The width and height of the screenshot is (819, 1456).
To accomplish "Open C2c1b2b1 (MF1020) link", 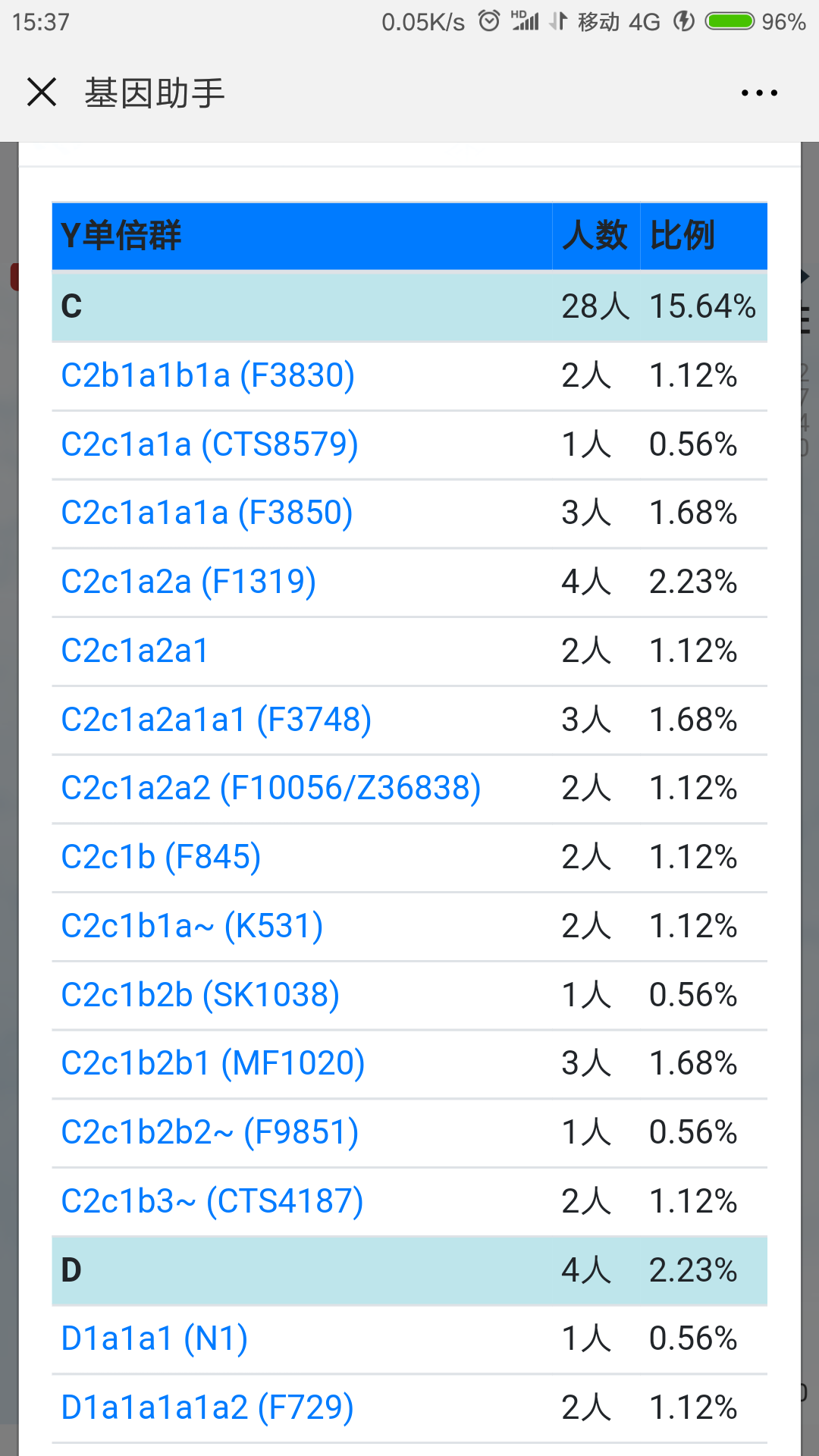I will (213, 1063).
